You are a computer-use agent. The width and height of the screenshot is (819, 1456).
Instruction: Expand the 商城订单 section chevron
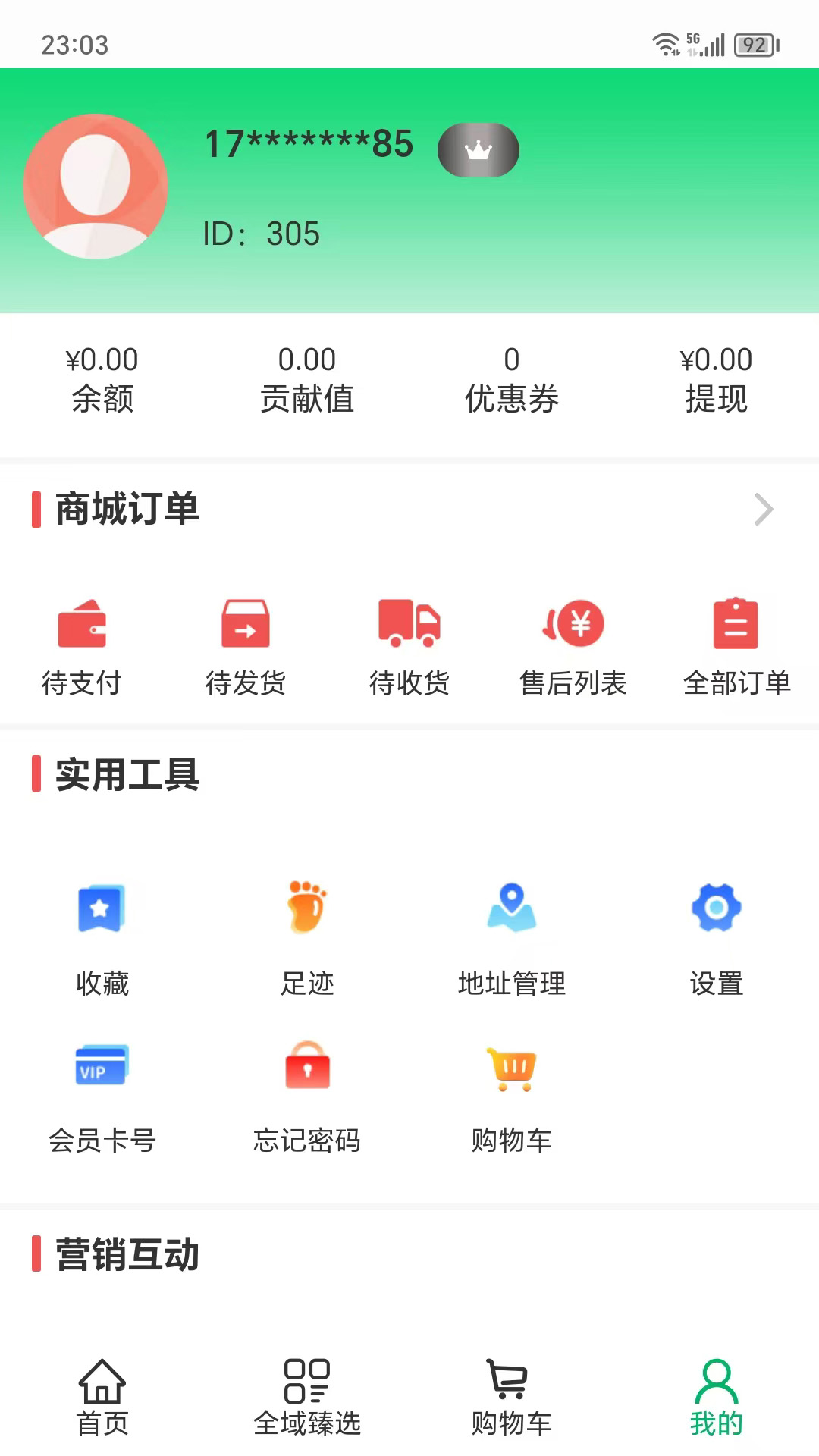[764, 510]
